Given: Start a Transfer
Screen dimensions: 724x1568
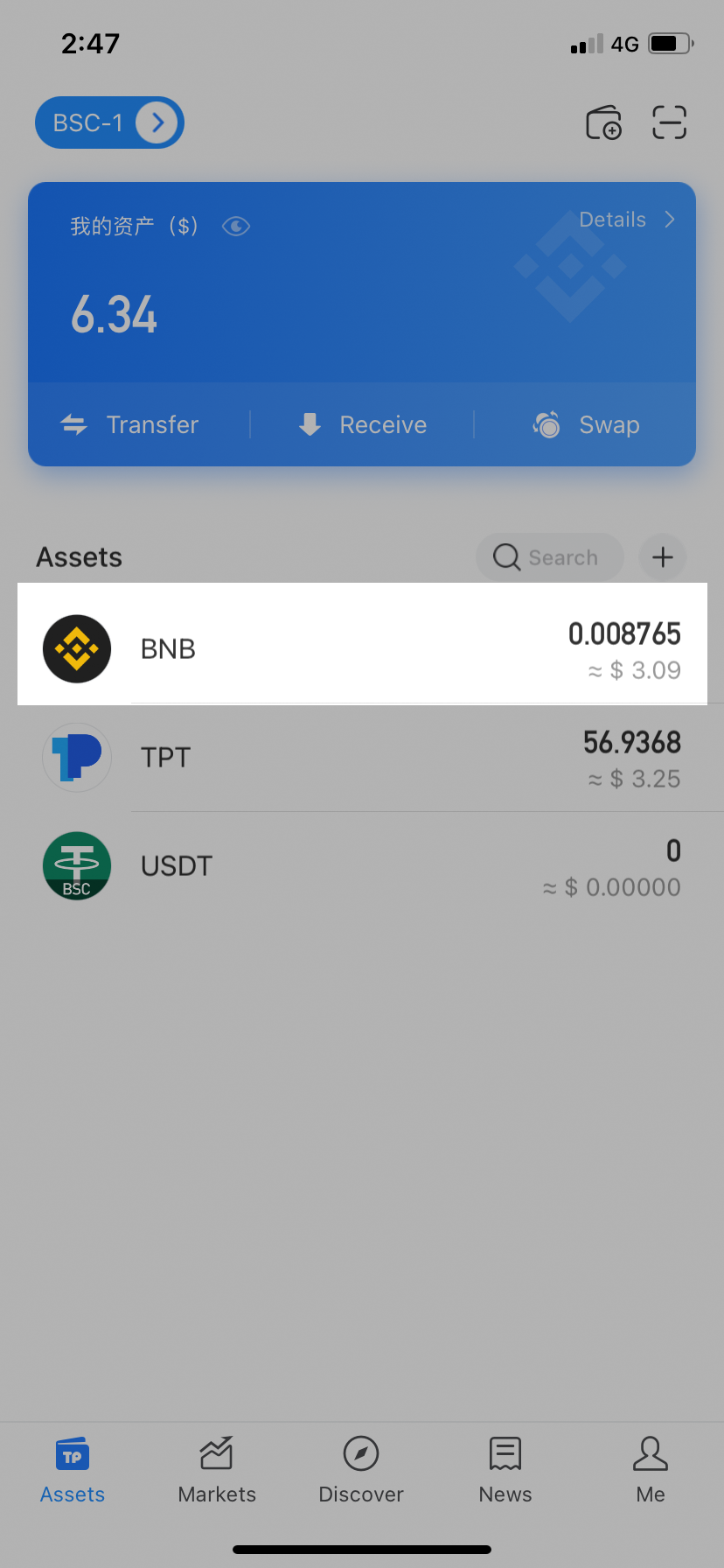Looking at the screenshot, I should pyautogui.click(x=131, y=424).
